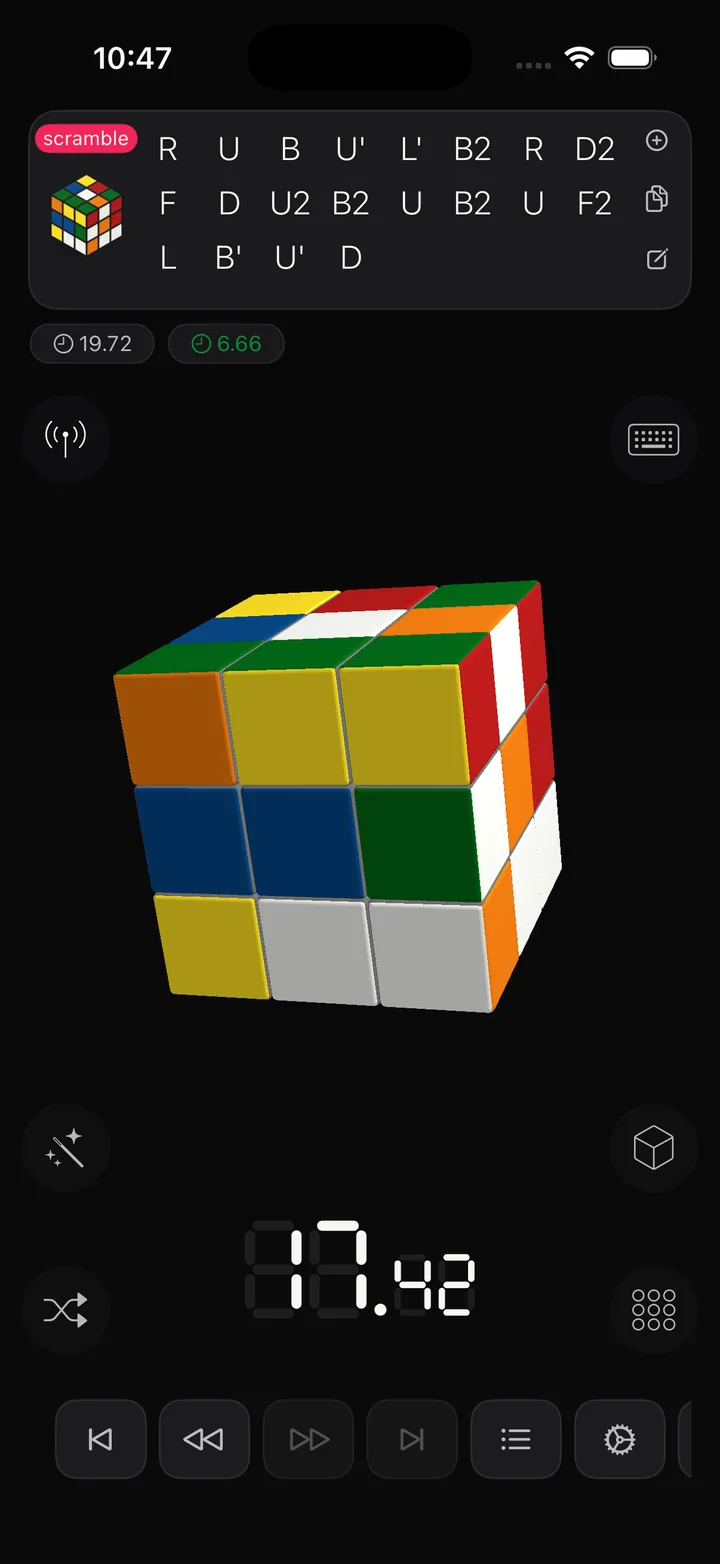Toggle the keyboard input mode
This screenshot has height=1564, width=720.
click(654, 439)
